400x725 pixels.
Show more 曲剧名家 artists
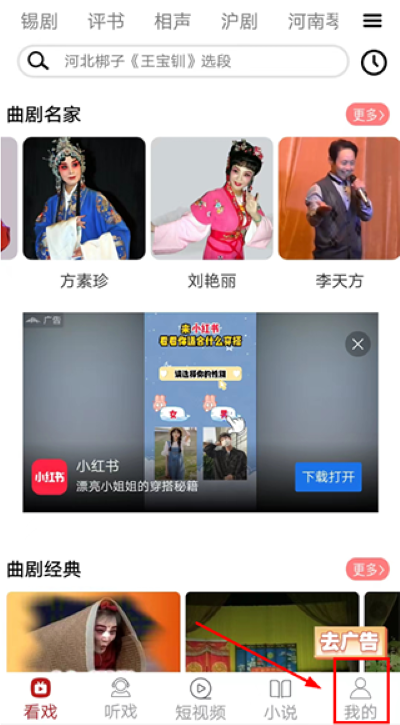(x=368, y=114)
